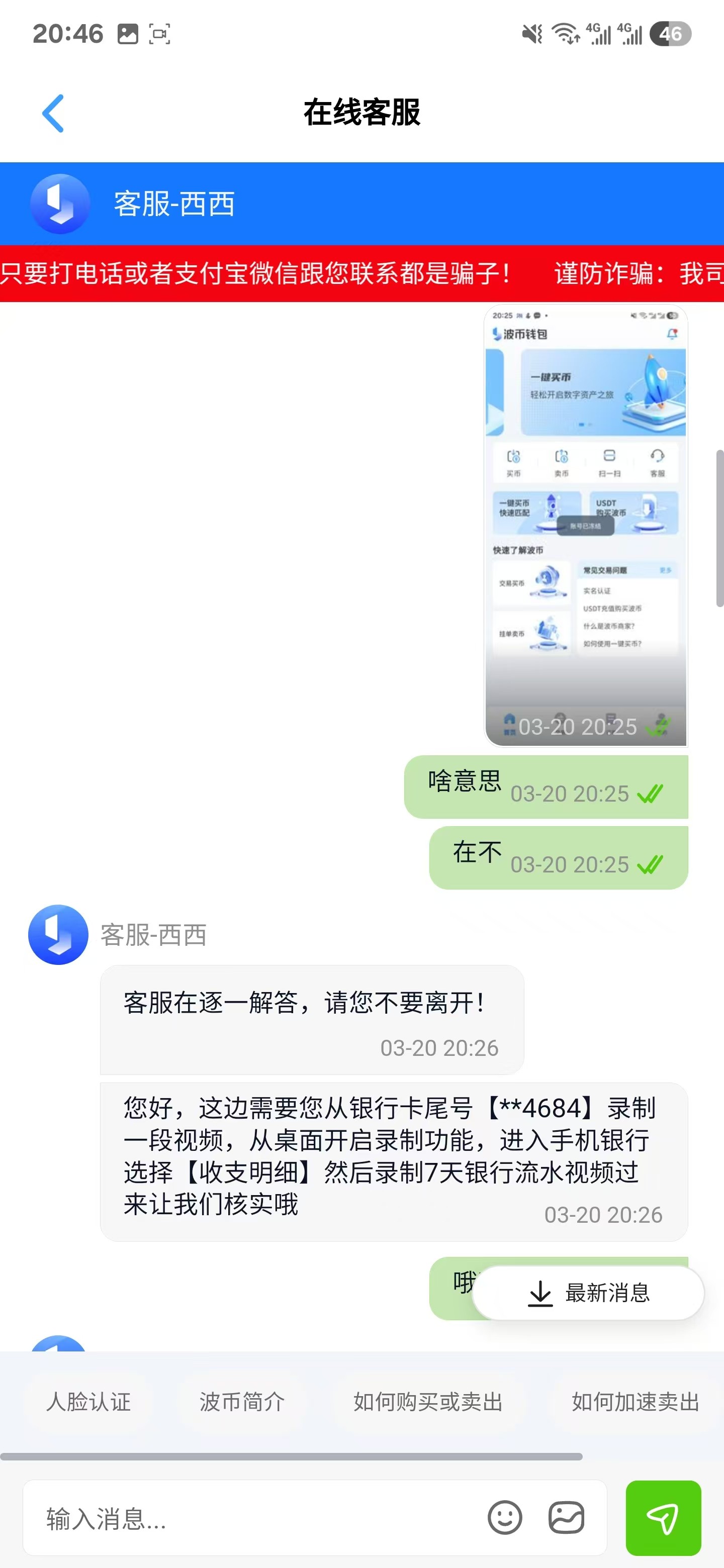Open the emoji picker
Screen dimensions: 724x1568
click(x=505, y=1517)
